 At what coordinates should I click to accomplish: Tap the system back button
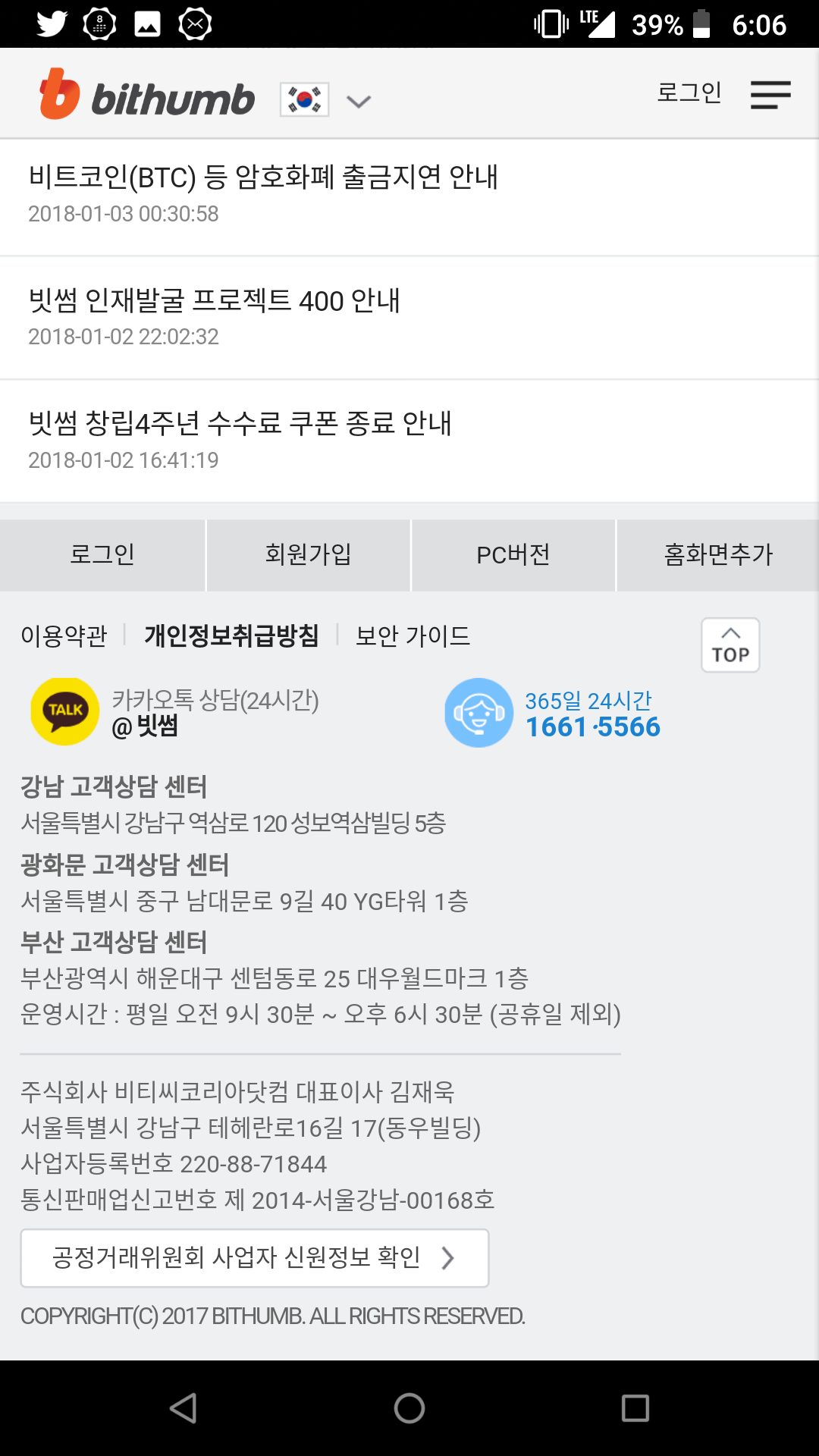pos(184,1408)
